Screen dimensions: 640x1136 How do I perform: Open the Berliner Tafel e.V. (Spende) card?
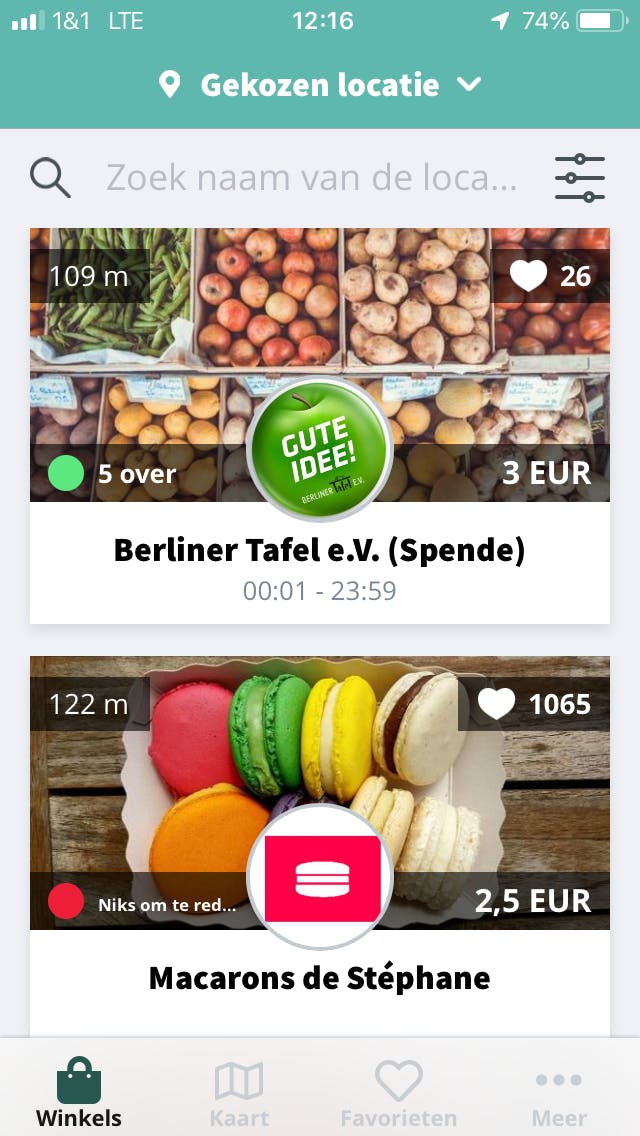click(319, 551)
